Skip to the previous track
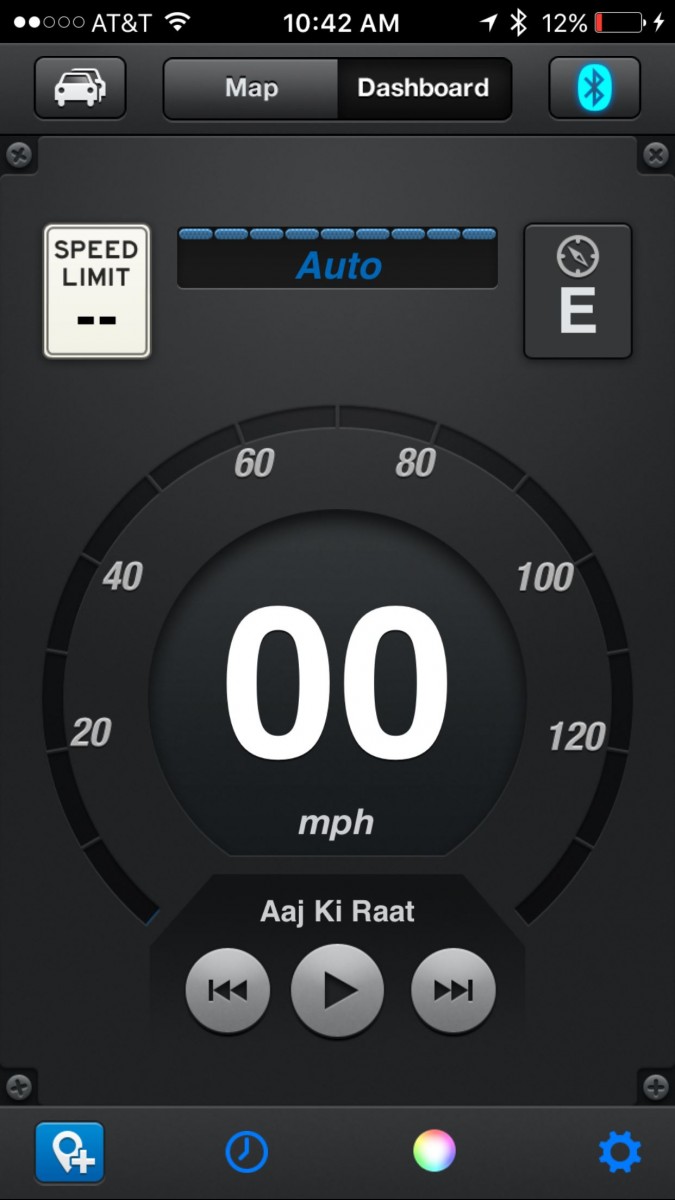 pos(228,991)
